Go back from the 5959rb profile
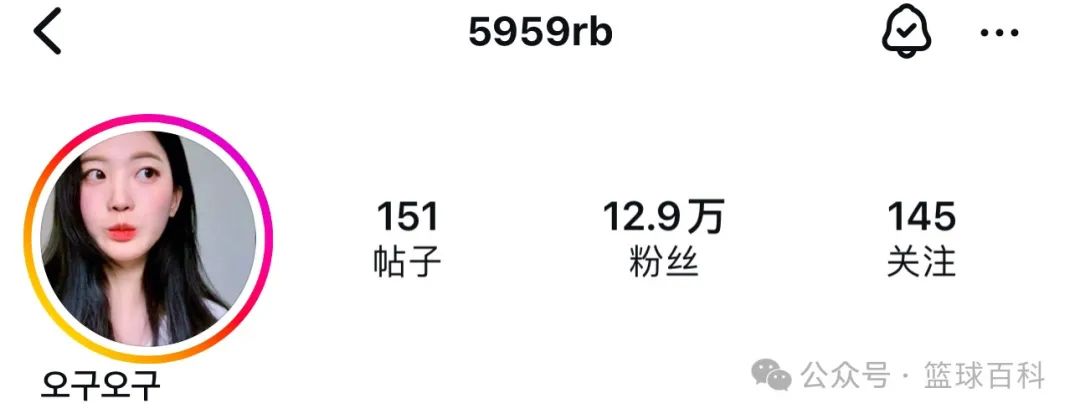This screenshot has height=419, width=1080. 47,33
